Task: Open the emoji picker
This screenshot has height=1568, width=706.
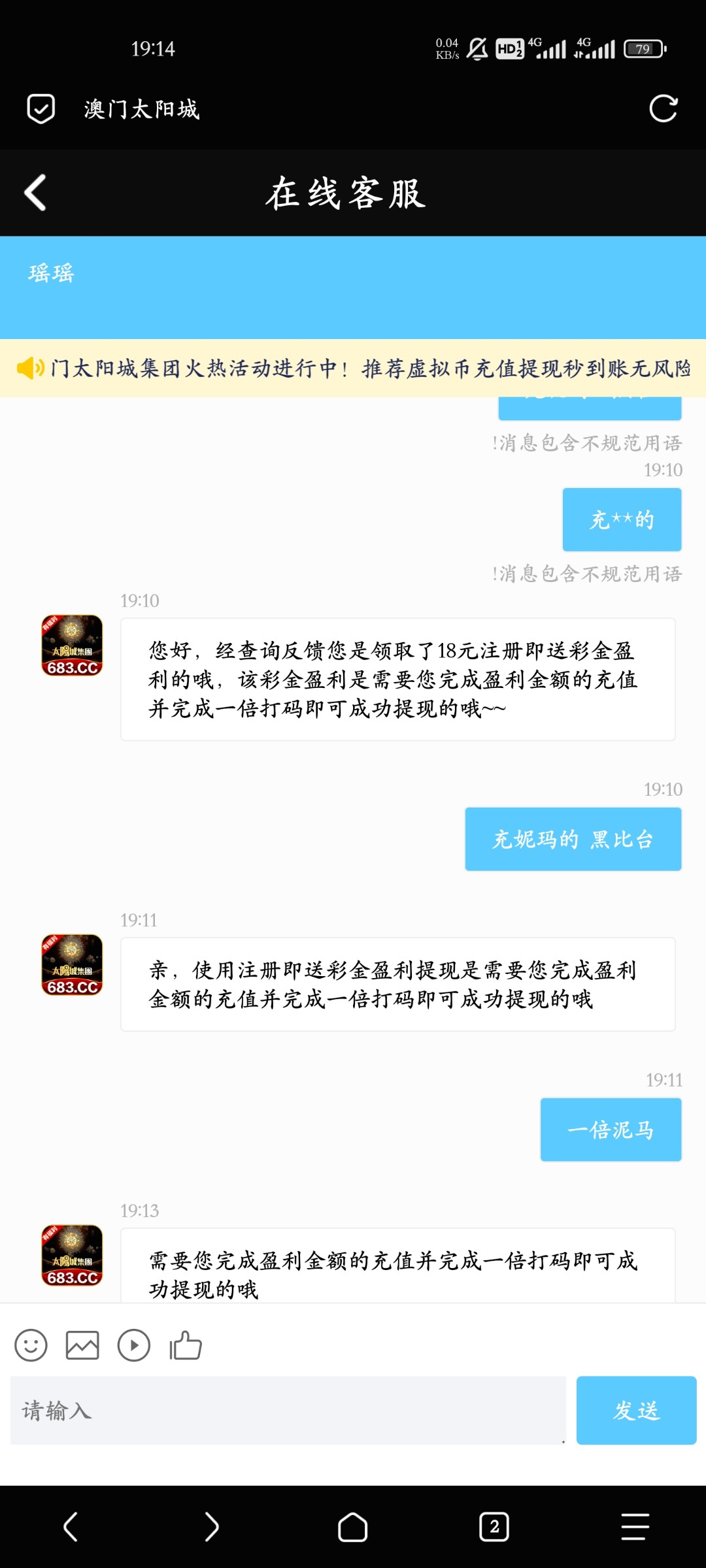Action: (31, 1346)
